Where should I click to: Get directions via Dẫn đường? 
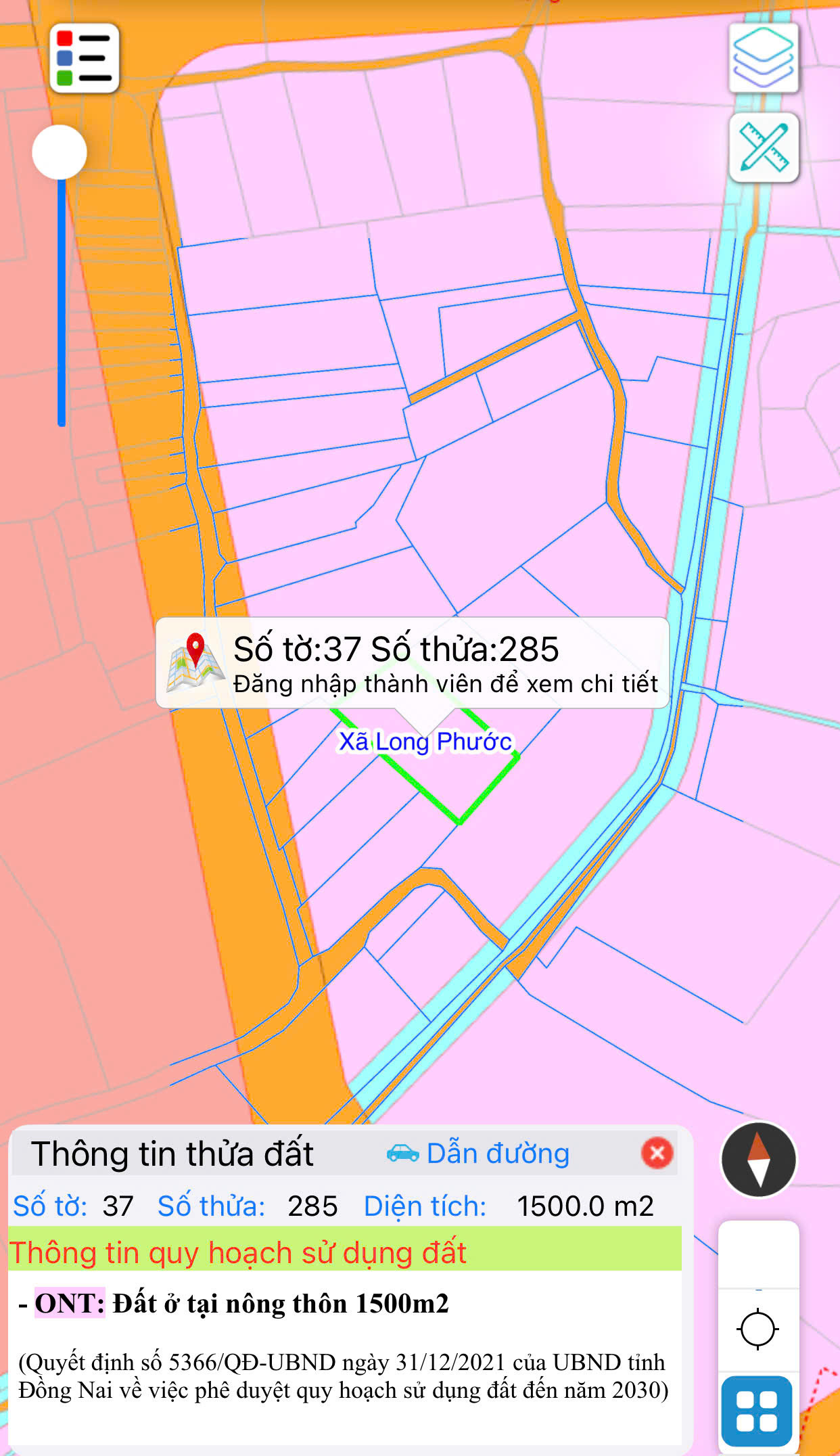click(x=479, y=1154)
